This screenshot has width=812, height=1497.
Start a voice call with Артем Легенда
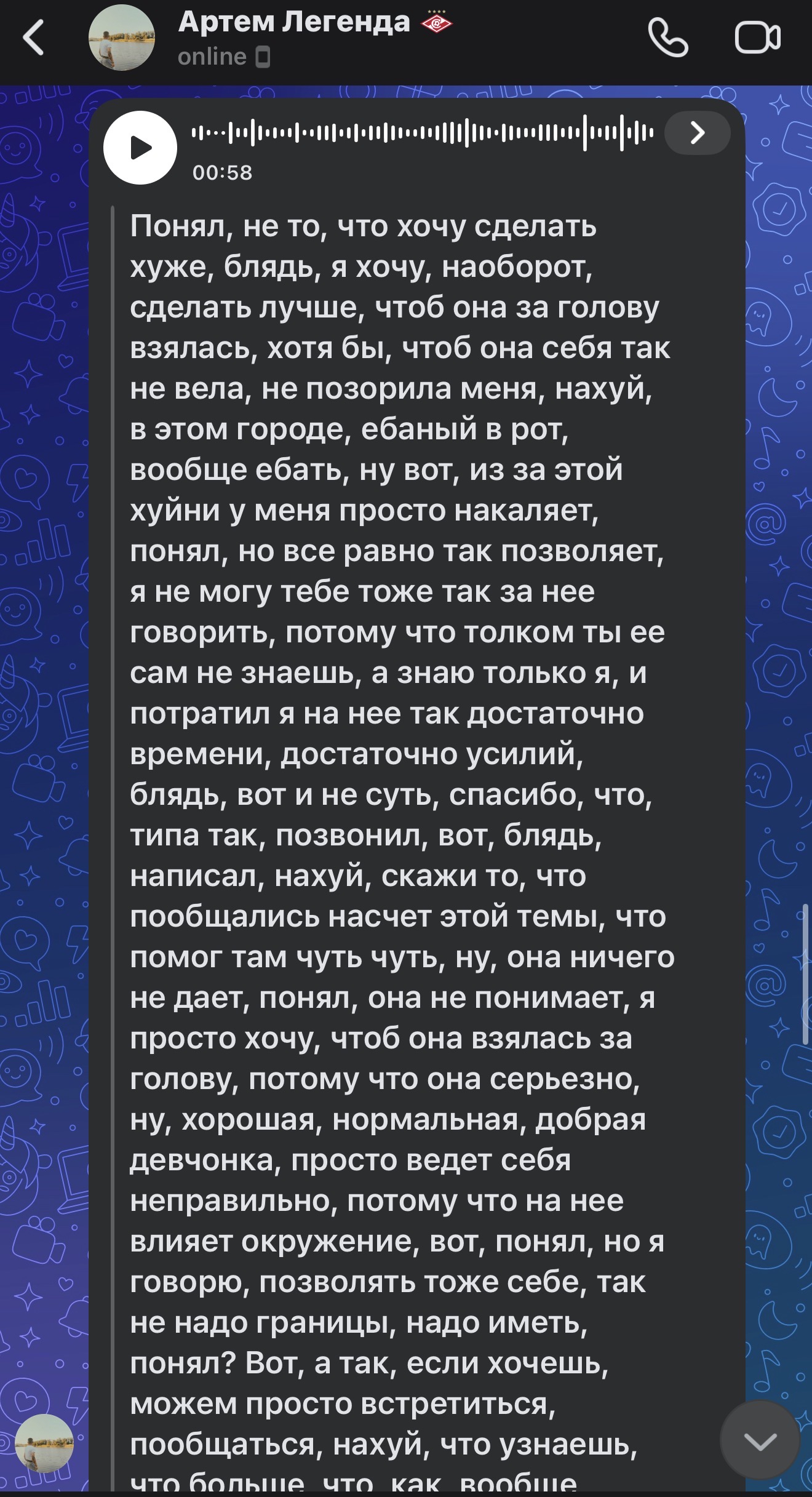click(x=668, y=38)
